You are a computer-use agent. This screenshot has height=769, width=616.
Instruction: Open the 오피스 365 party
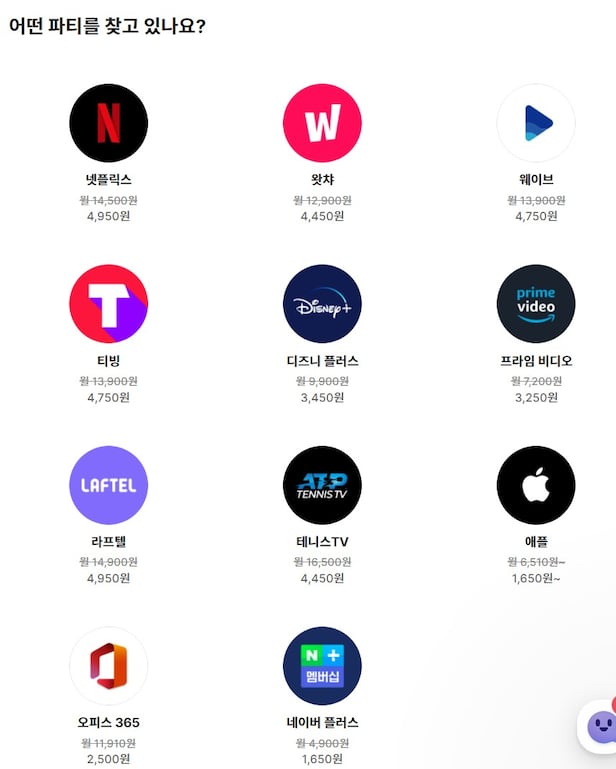tap(108, 666)
